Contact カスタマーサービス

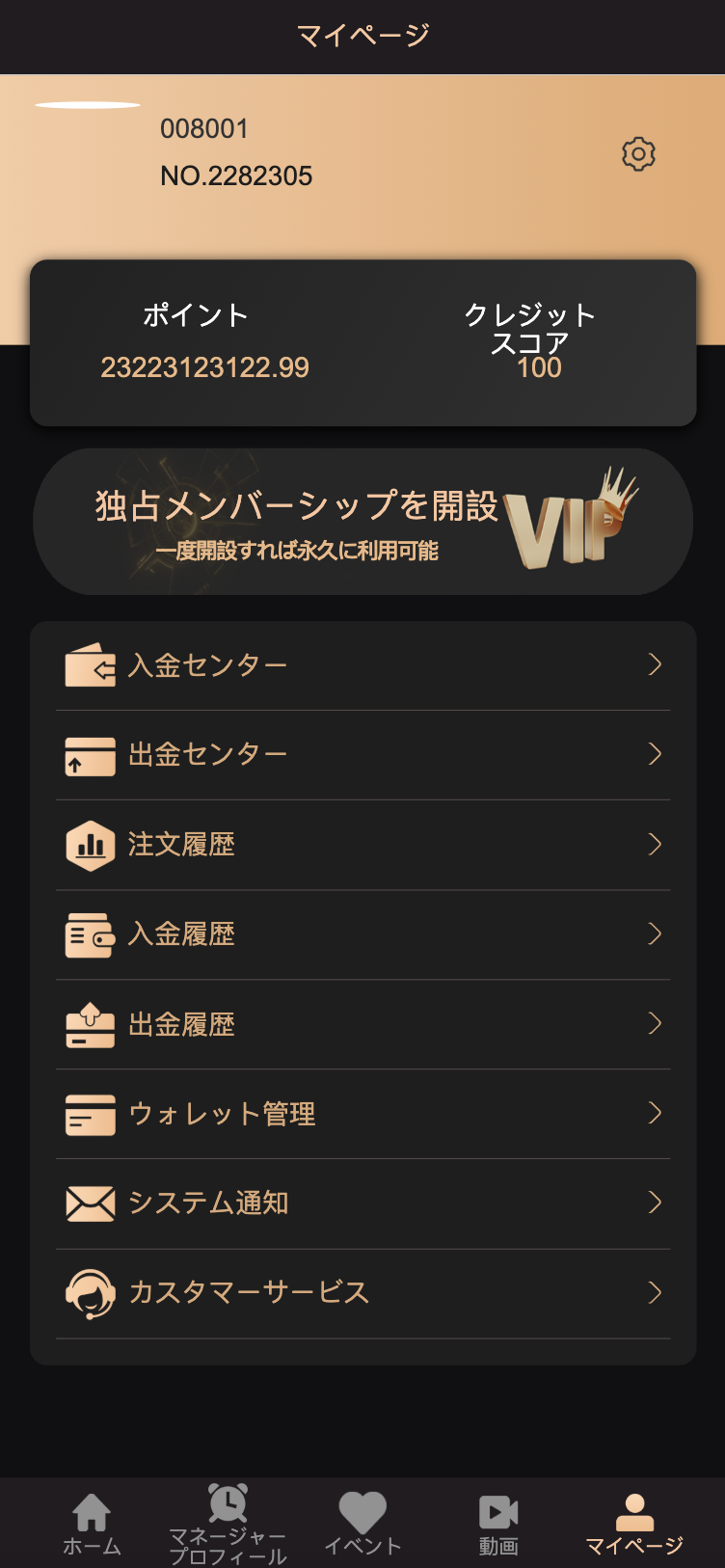pyautogui.click(x=362, y=1293)
